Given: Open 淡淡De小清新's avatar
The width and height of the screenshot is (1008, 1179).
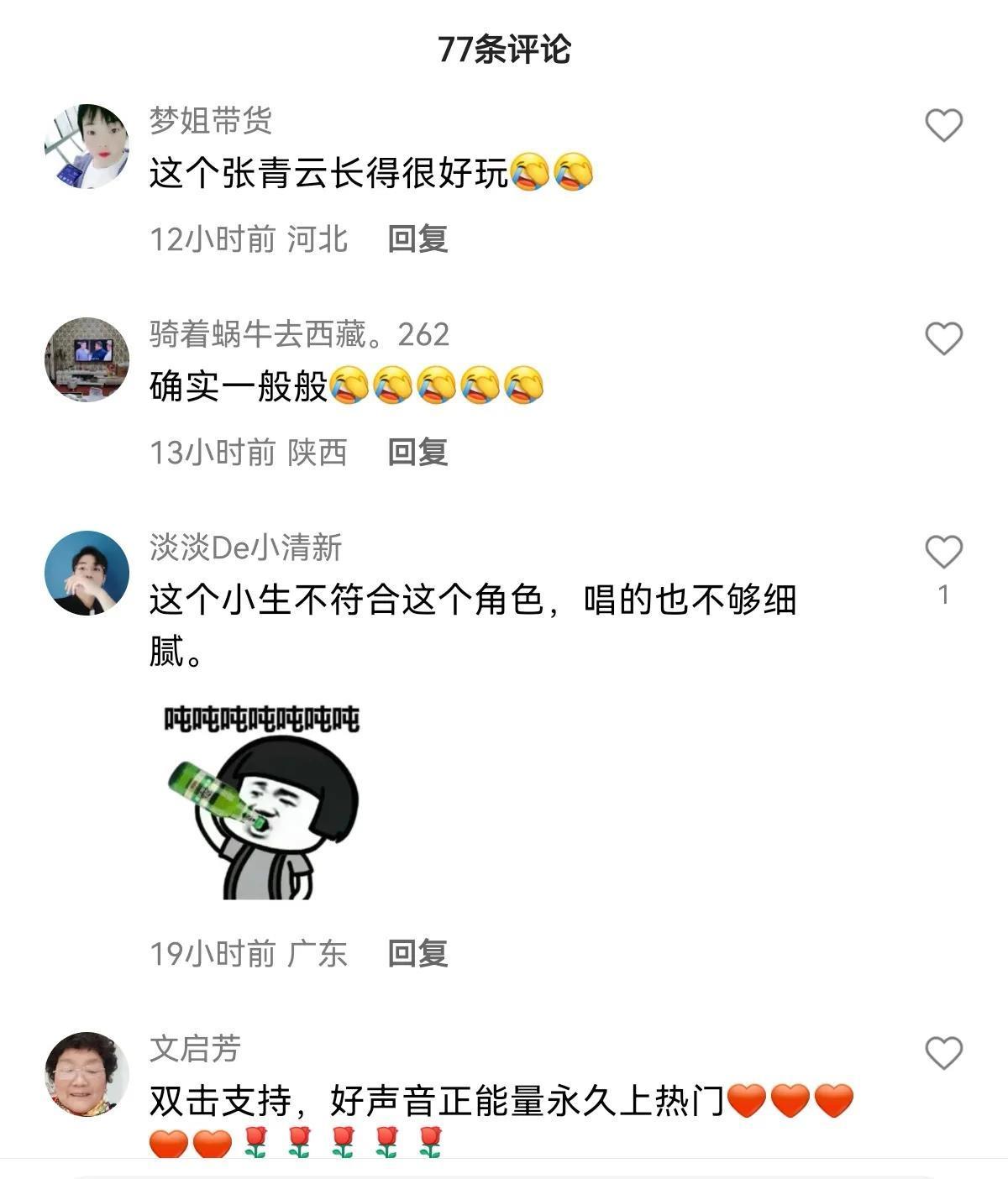Looking at the screenshot, I should (x=87, y=573).
